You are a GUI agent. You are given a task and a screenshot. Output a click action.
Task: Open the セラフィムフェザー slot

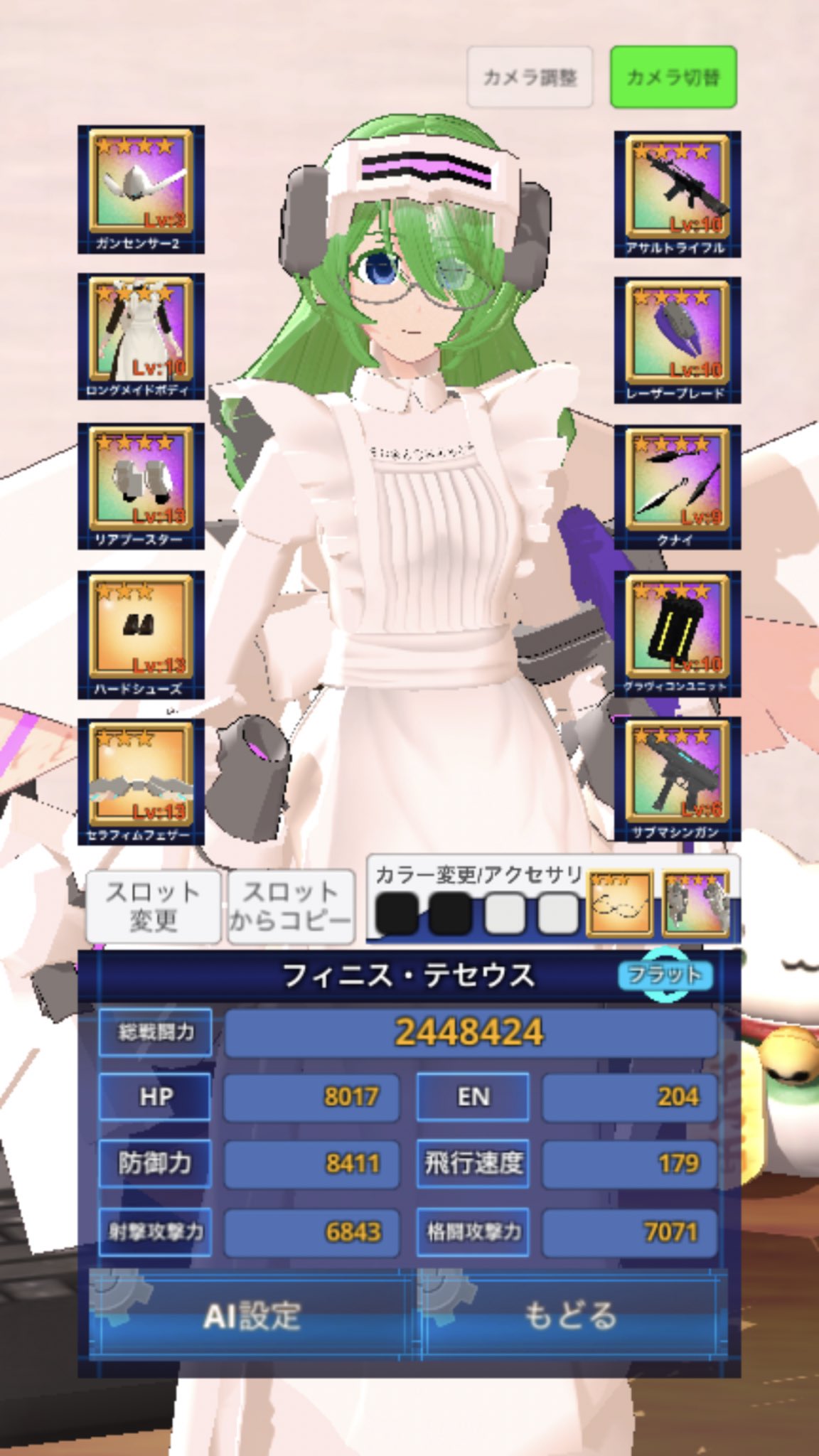tap(141, 781)
